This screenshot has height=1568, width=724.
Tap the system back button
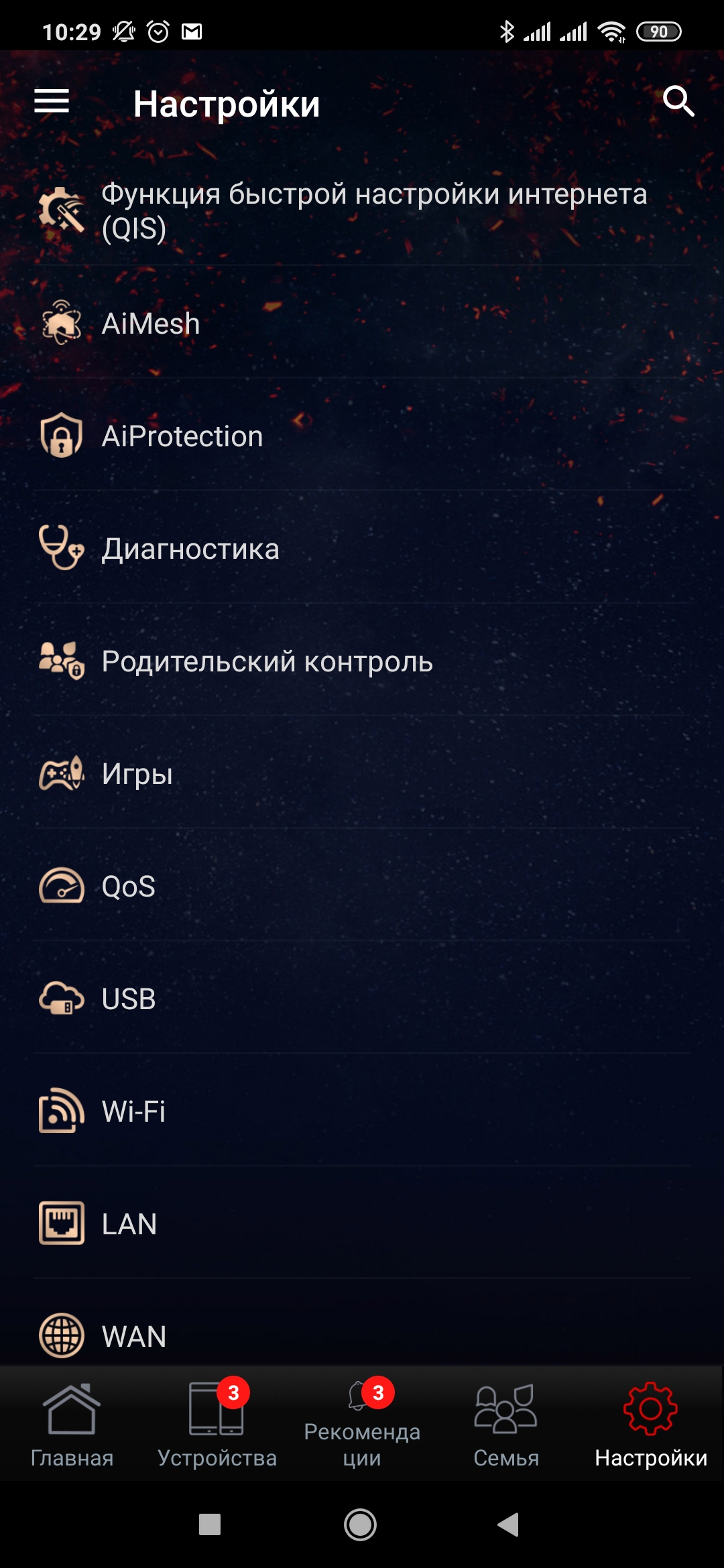point(509,1524)
